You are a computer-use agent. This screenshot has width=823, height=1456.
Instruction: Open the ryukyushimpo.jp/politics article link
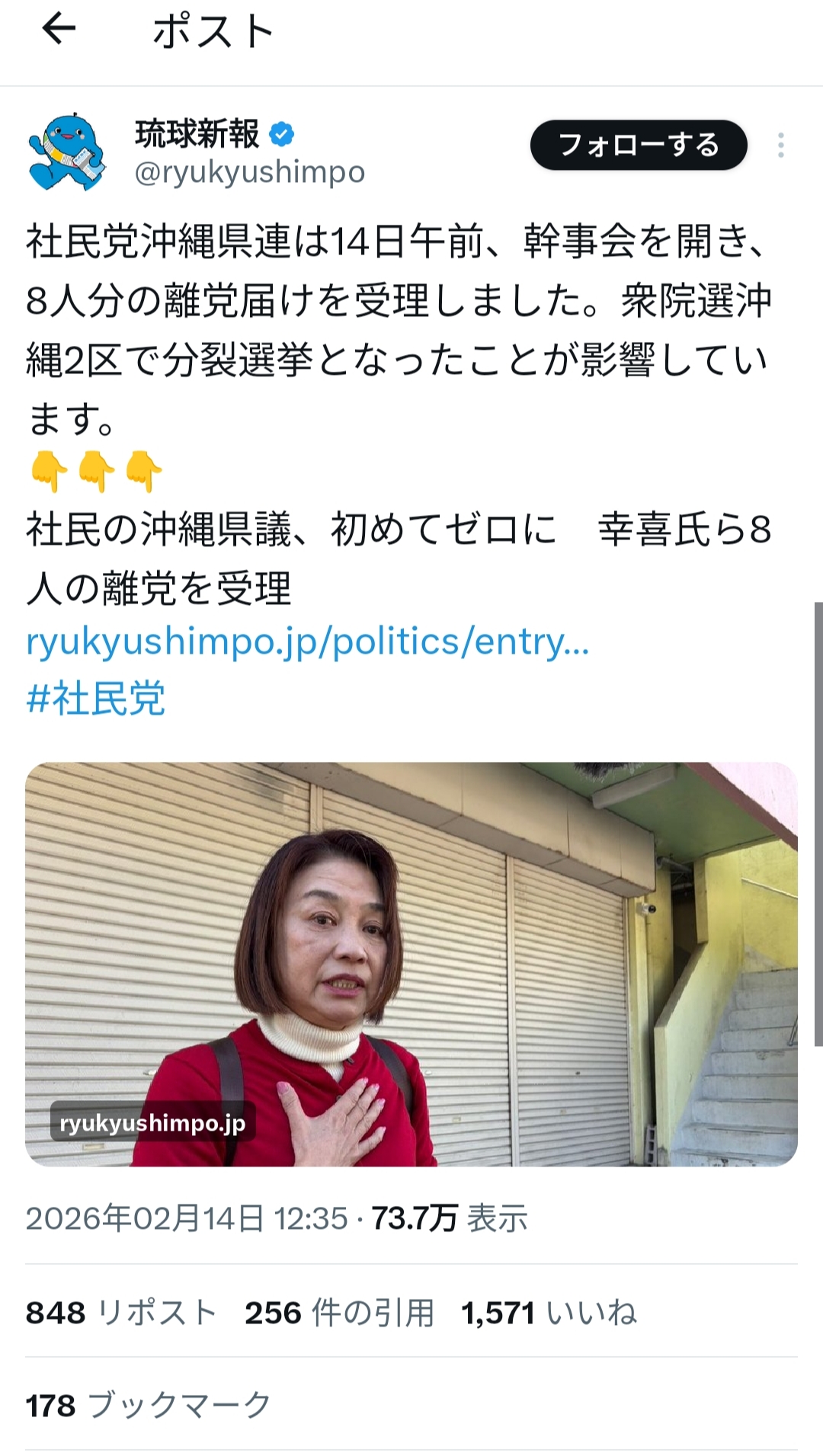point(307,642)
